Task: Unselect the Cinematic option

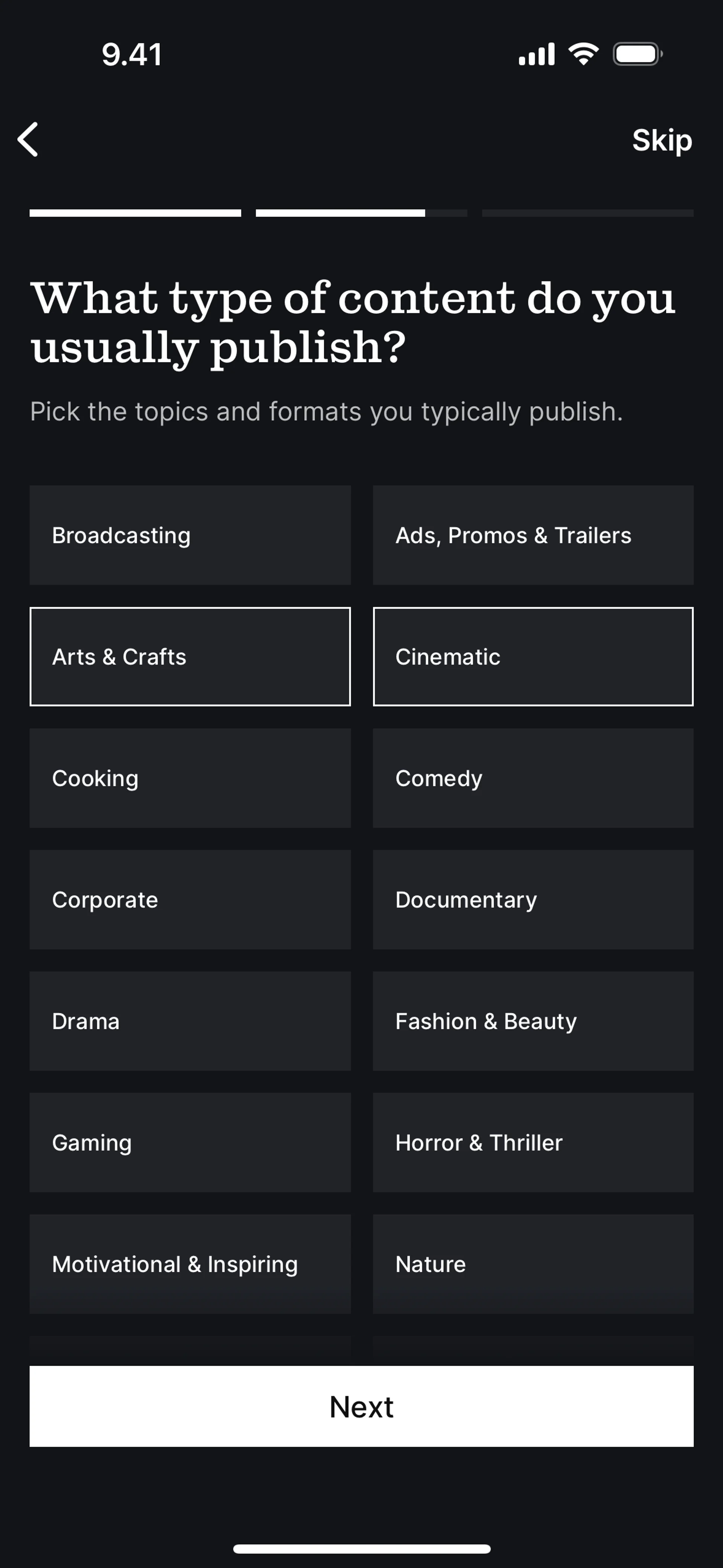Action: click(x=532, y=657)
